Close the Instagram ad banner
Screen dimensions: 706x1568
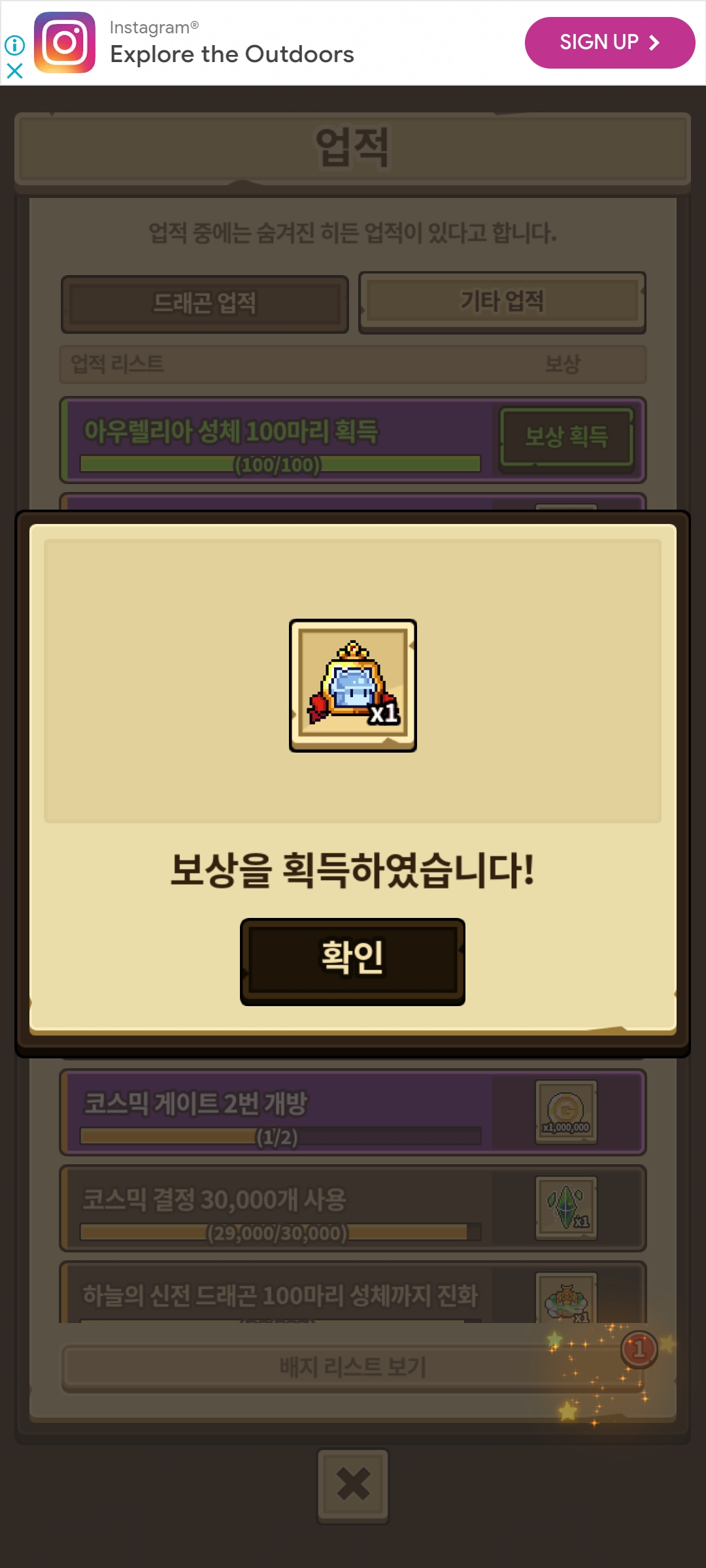14,71
